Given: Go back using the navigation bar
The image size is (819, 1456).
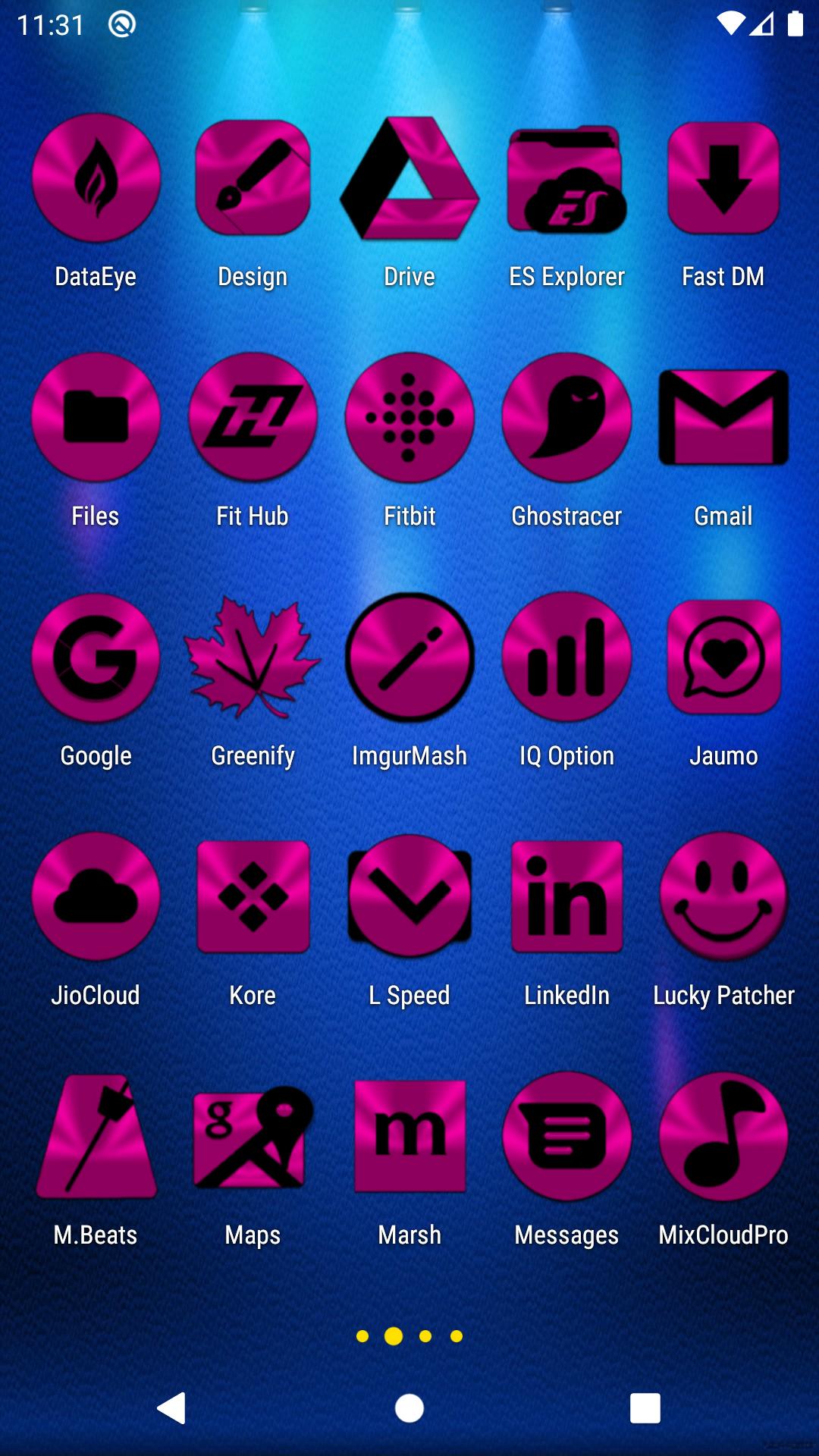Looking at the screenshot, I should (x=172, y=1408).
